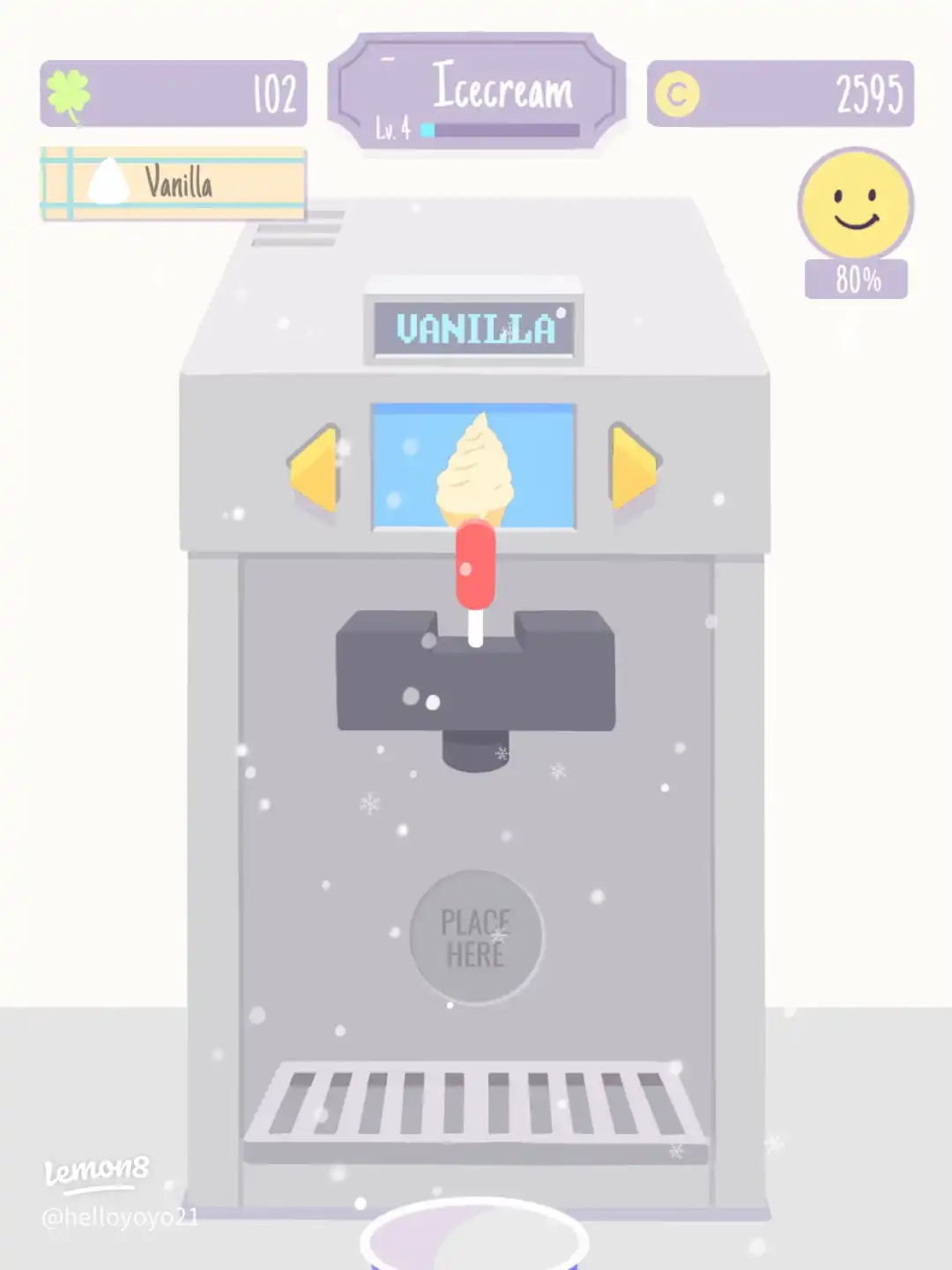Open the clover counter showing 102
The height and width of the screenshot is (1270, 952).
(x=174, y=93)
